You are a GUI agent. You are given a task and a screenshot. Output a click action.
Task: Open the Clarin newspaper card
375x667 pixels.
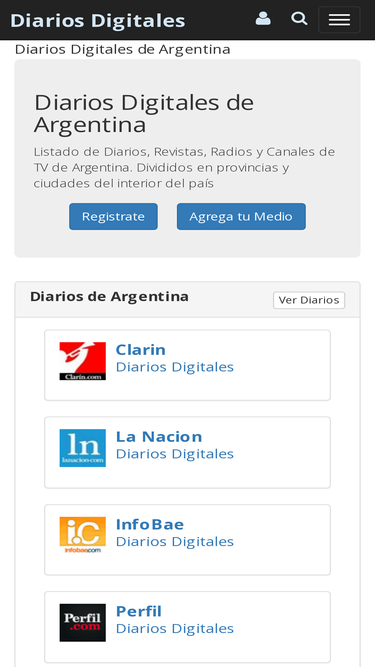tap(188, 365)
